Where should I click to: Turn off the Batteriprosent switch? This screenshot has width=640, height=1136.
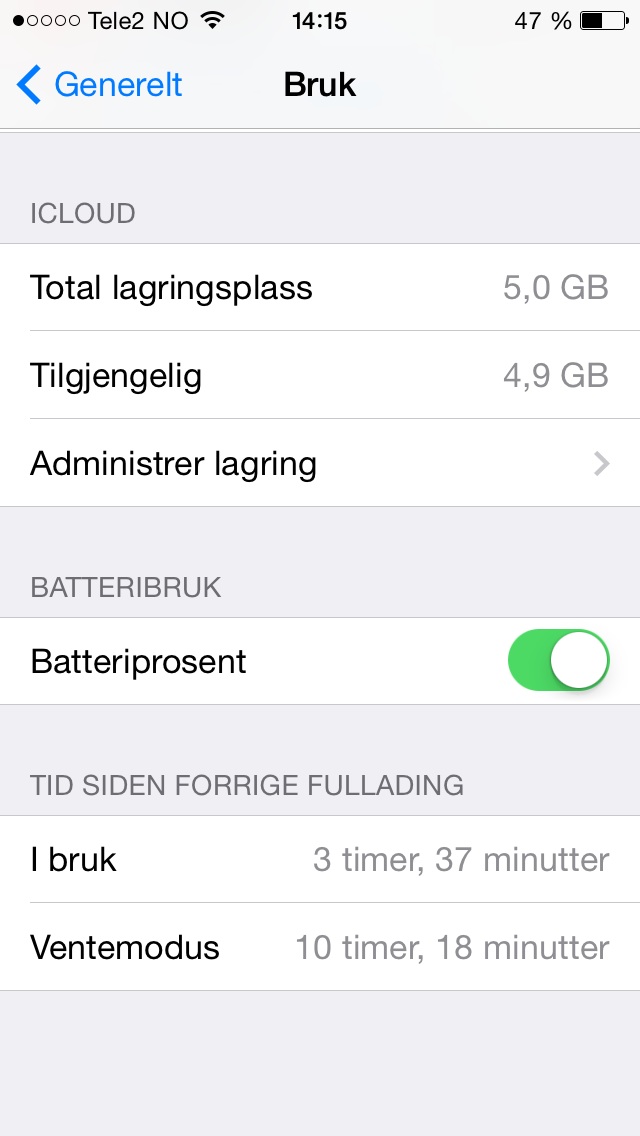click(x=558, y=660)
